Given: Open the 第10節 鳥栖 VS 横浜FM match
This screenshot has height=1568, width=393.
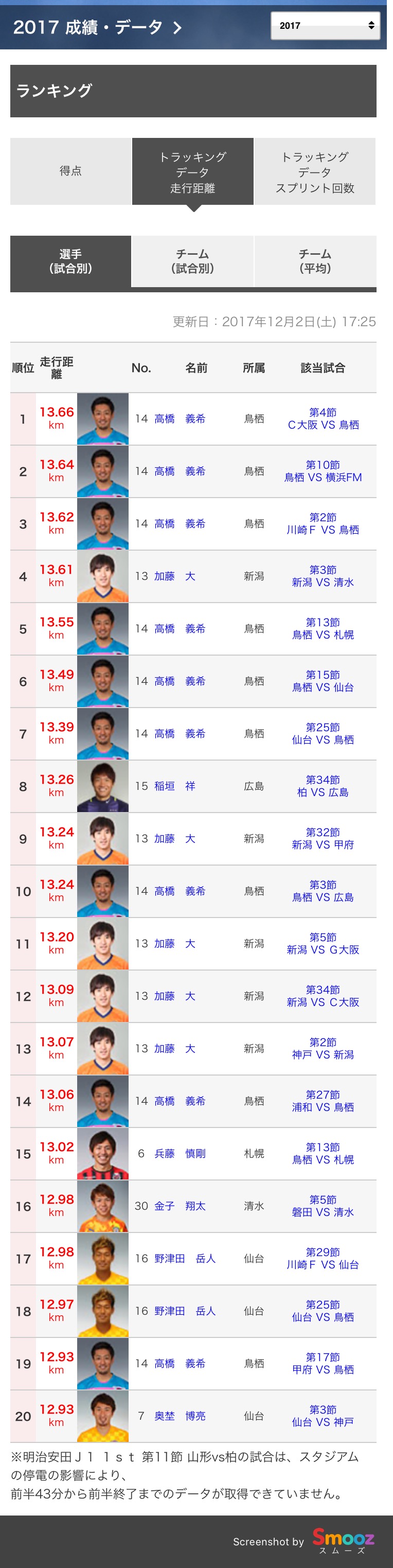Looking at the screenshot, I should [323, 471].
